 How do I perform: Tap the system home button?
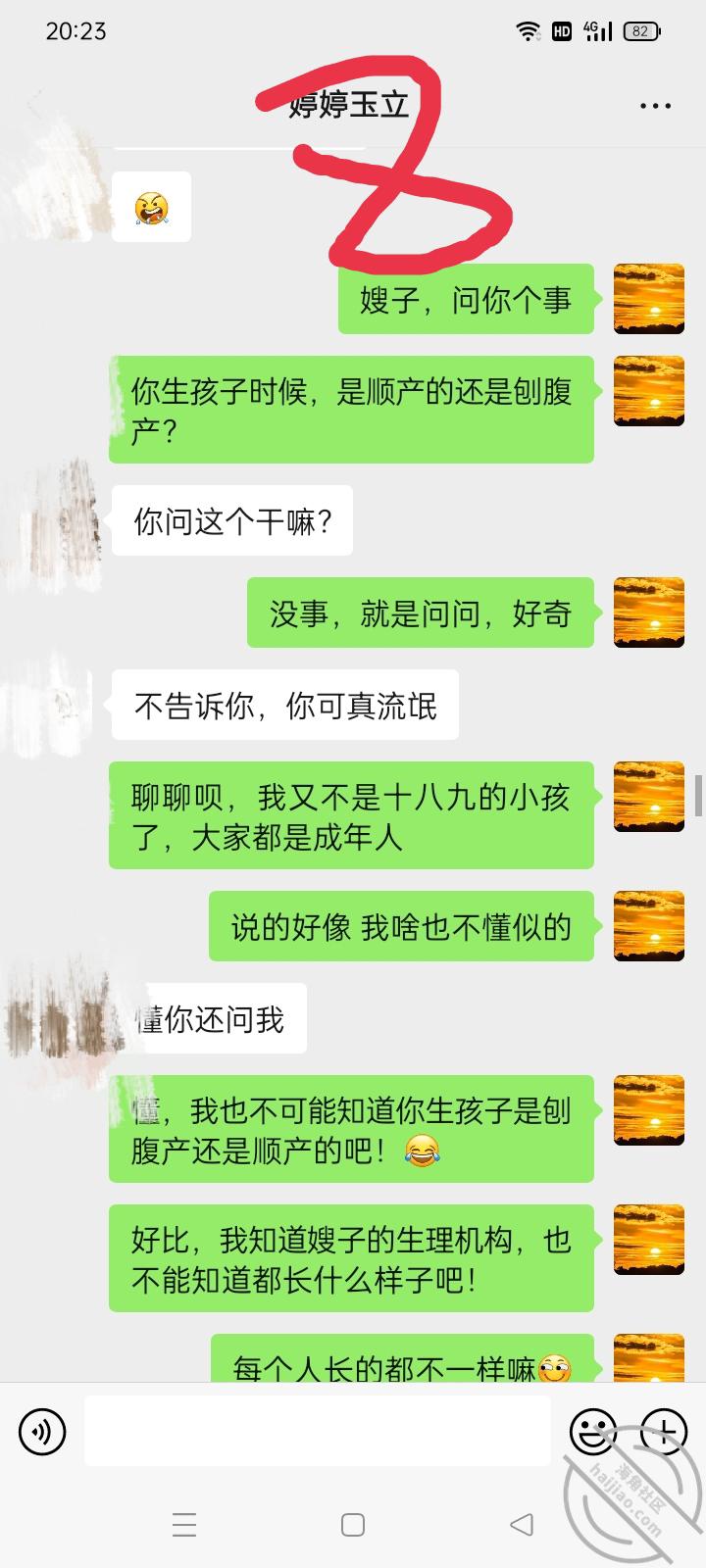coord(353,1524)
